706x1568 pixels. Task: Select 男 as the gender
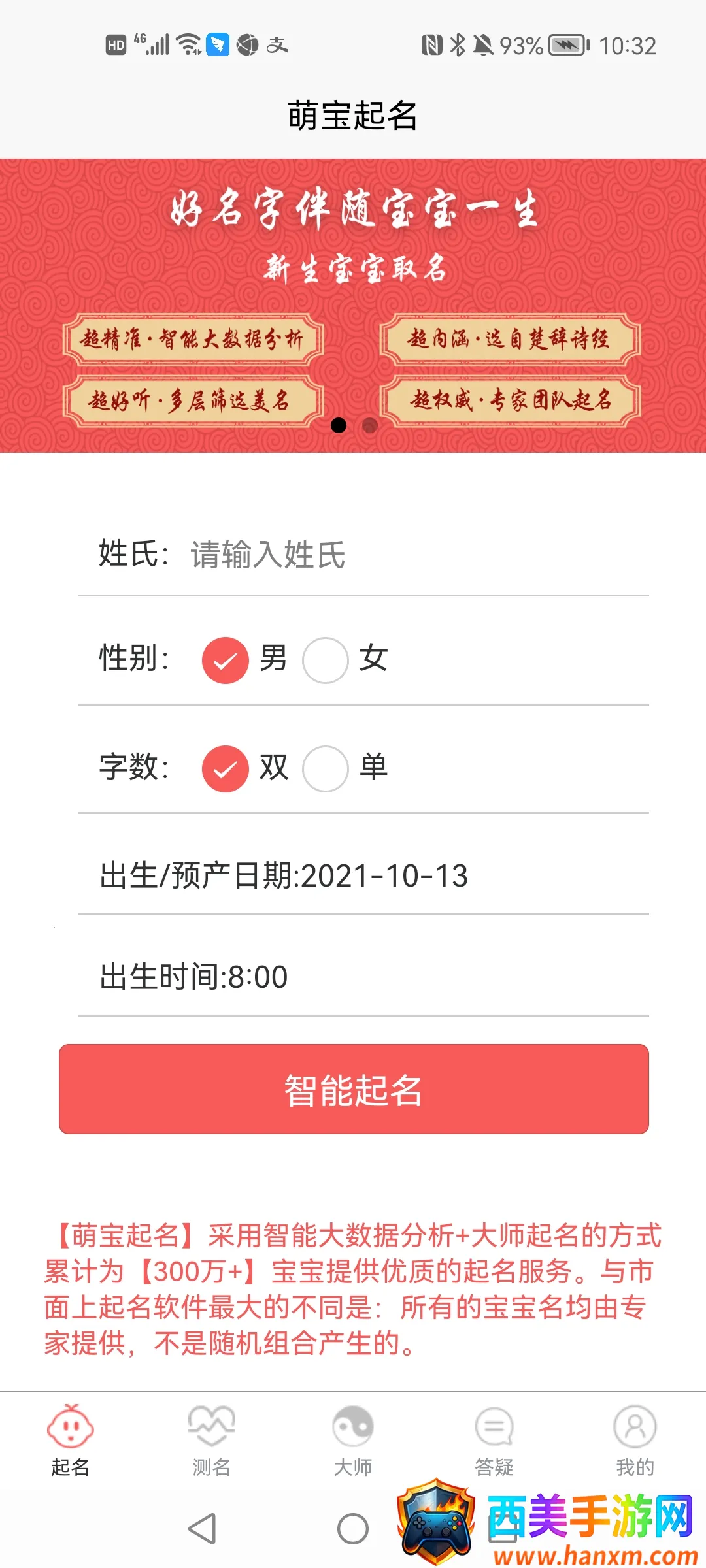[x=226, y=660]
